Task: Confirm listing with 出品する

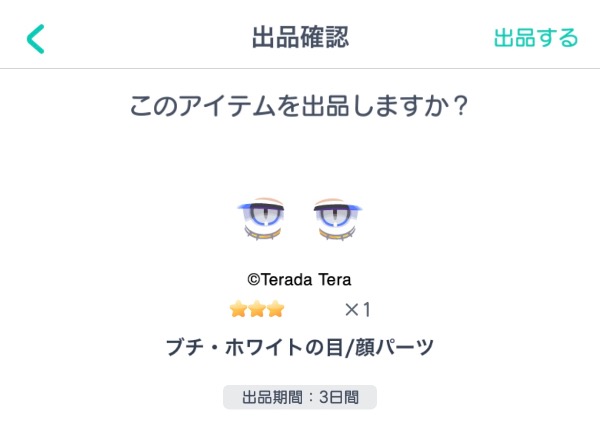Action: pos(535,38)
